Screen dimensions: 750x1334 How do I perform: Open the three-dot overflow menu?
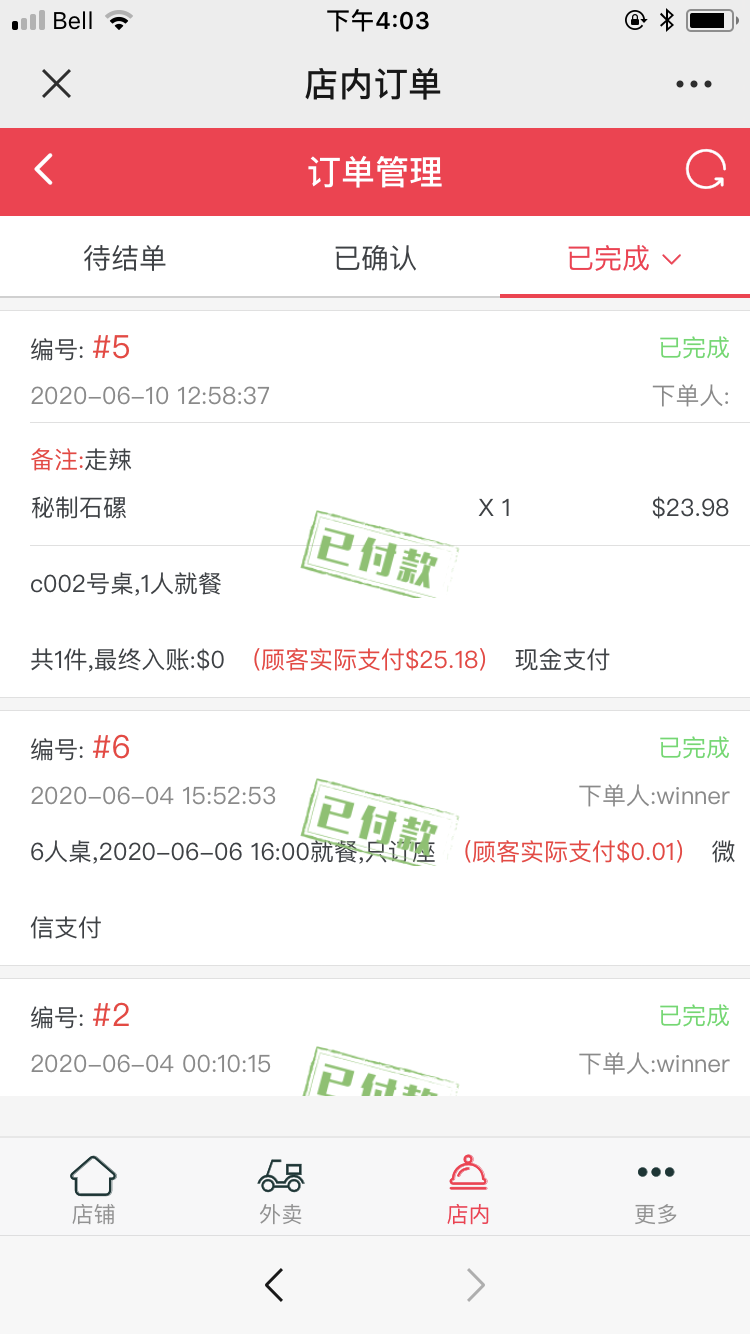point(693,85)
